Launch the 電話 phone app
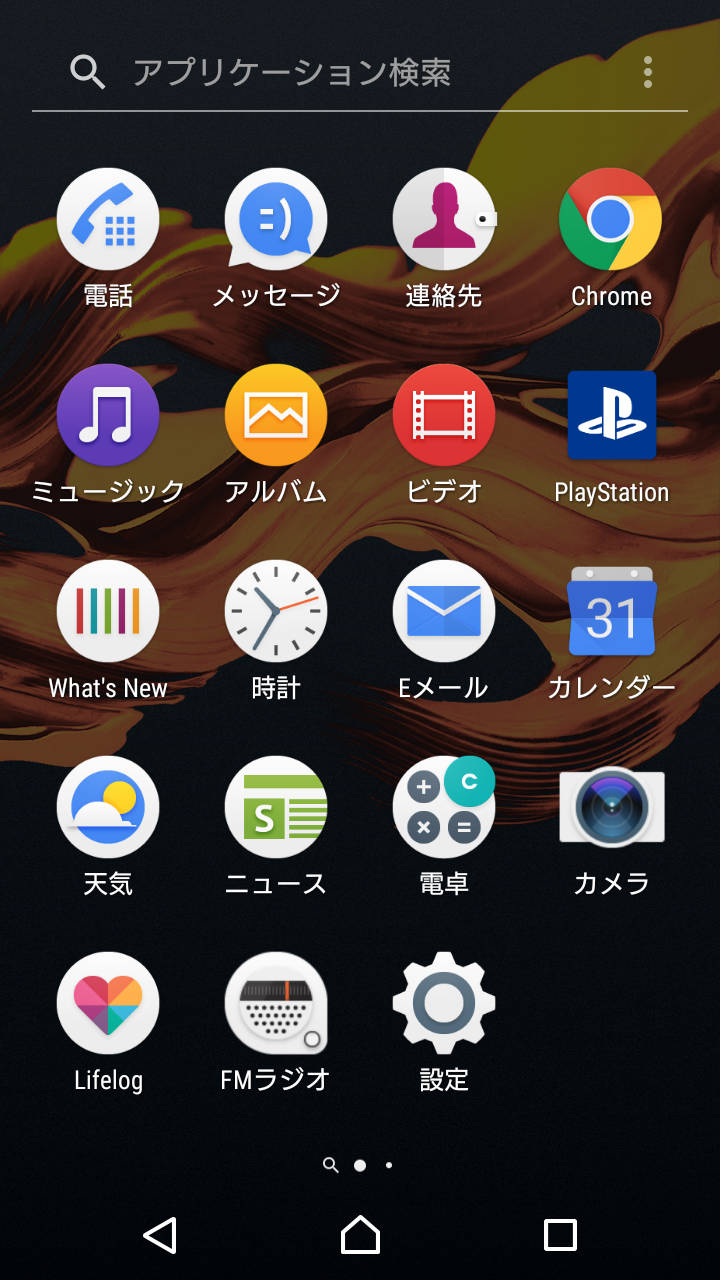 tap(108, 219)
